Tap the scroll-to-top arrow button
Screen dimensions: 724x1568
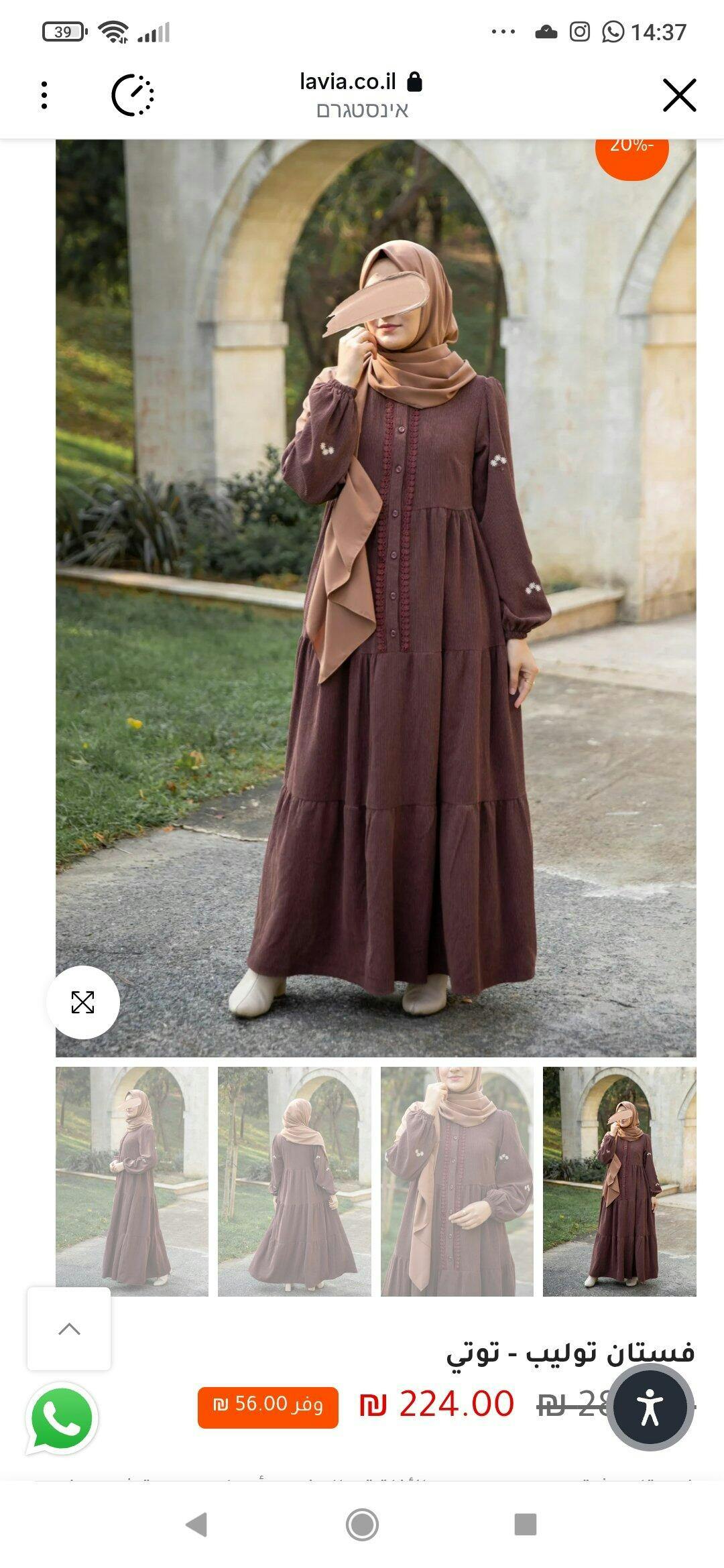(69, 1329)
